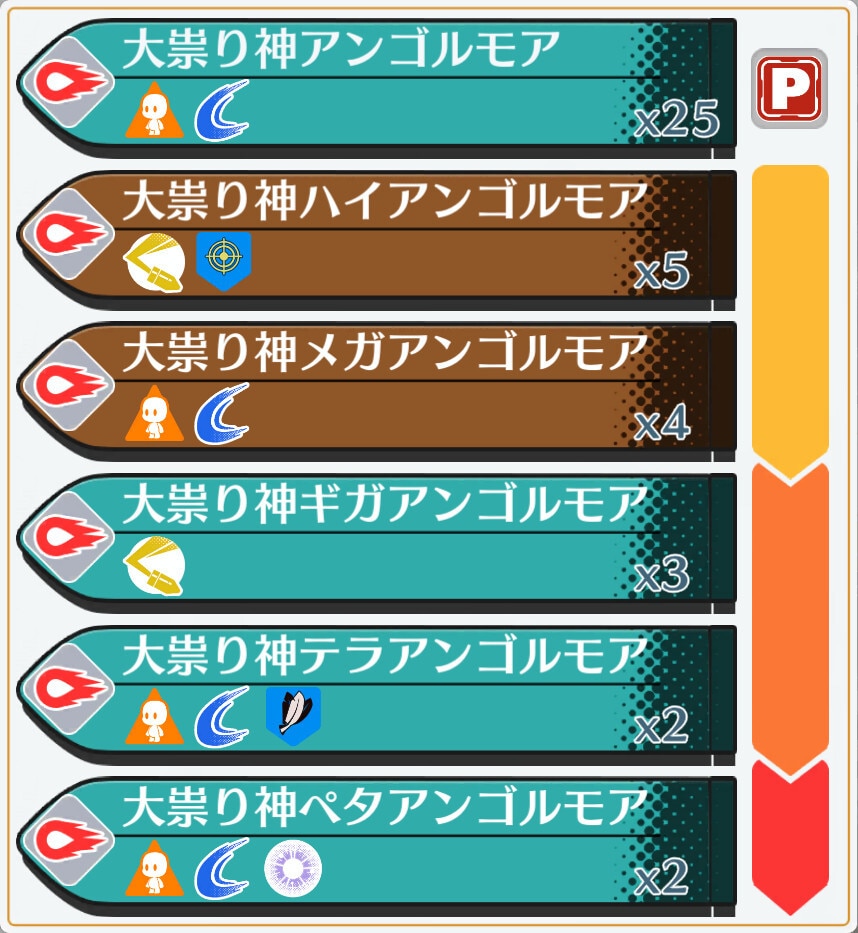Select the 大祟り神ハイアンゴルモア row
This screenshot has height=933, width=858.
380,236
